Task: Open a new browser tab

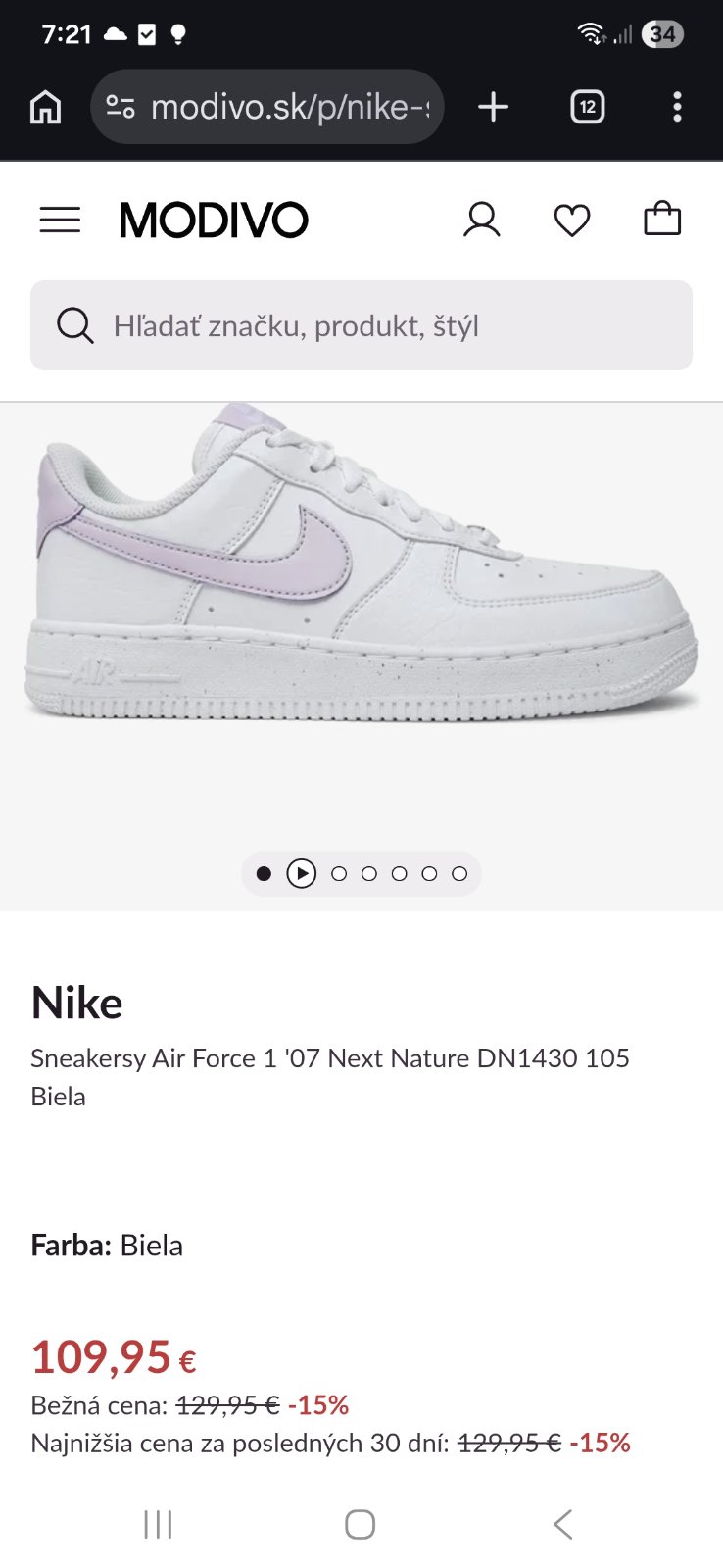Action: pyautogui.click(x=494, y=107)
